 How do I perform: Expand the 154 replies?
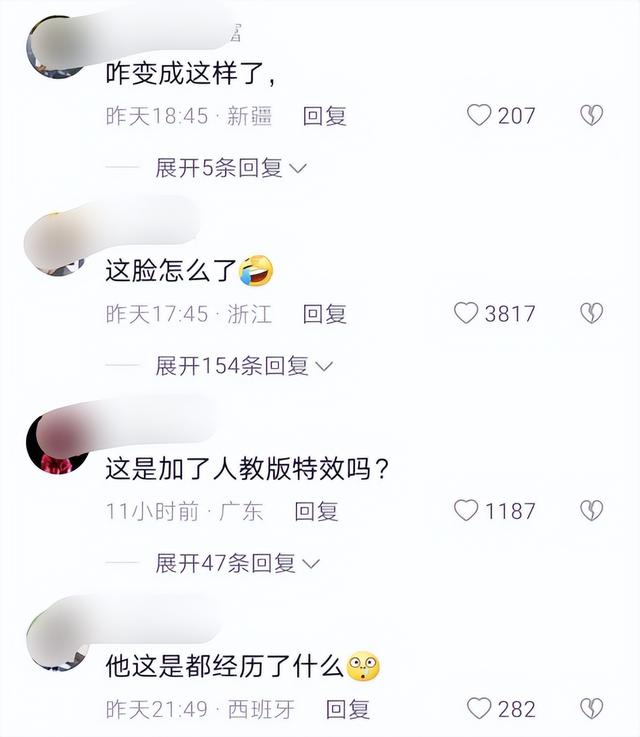243,366
